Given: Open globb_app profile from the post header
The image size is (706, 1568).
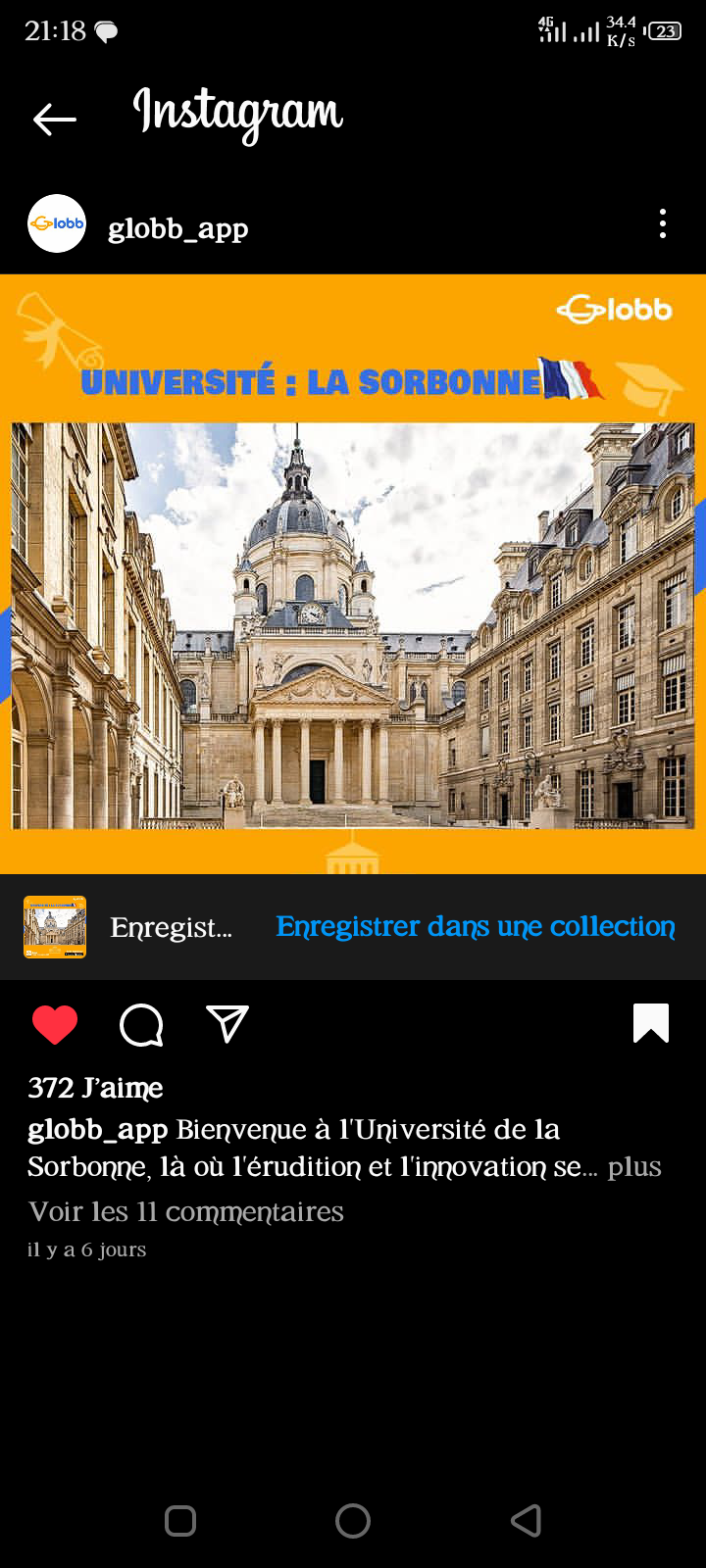Looking at the screenshot, I should pyautogui.click(x=177, y=228).
